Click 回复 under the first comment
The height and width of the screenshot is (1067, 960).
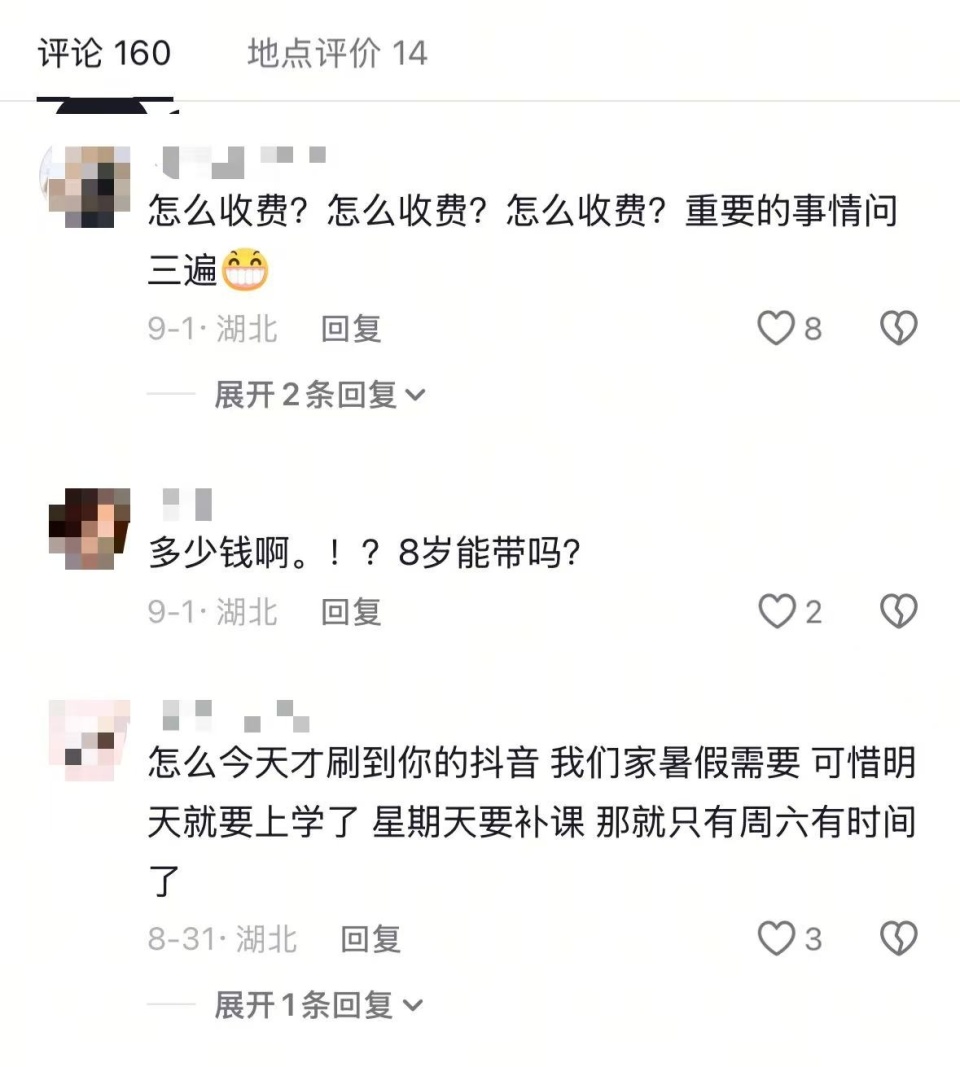tap(348, 329)
